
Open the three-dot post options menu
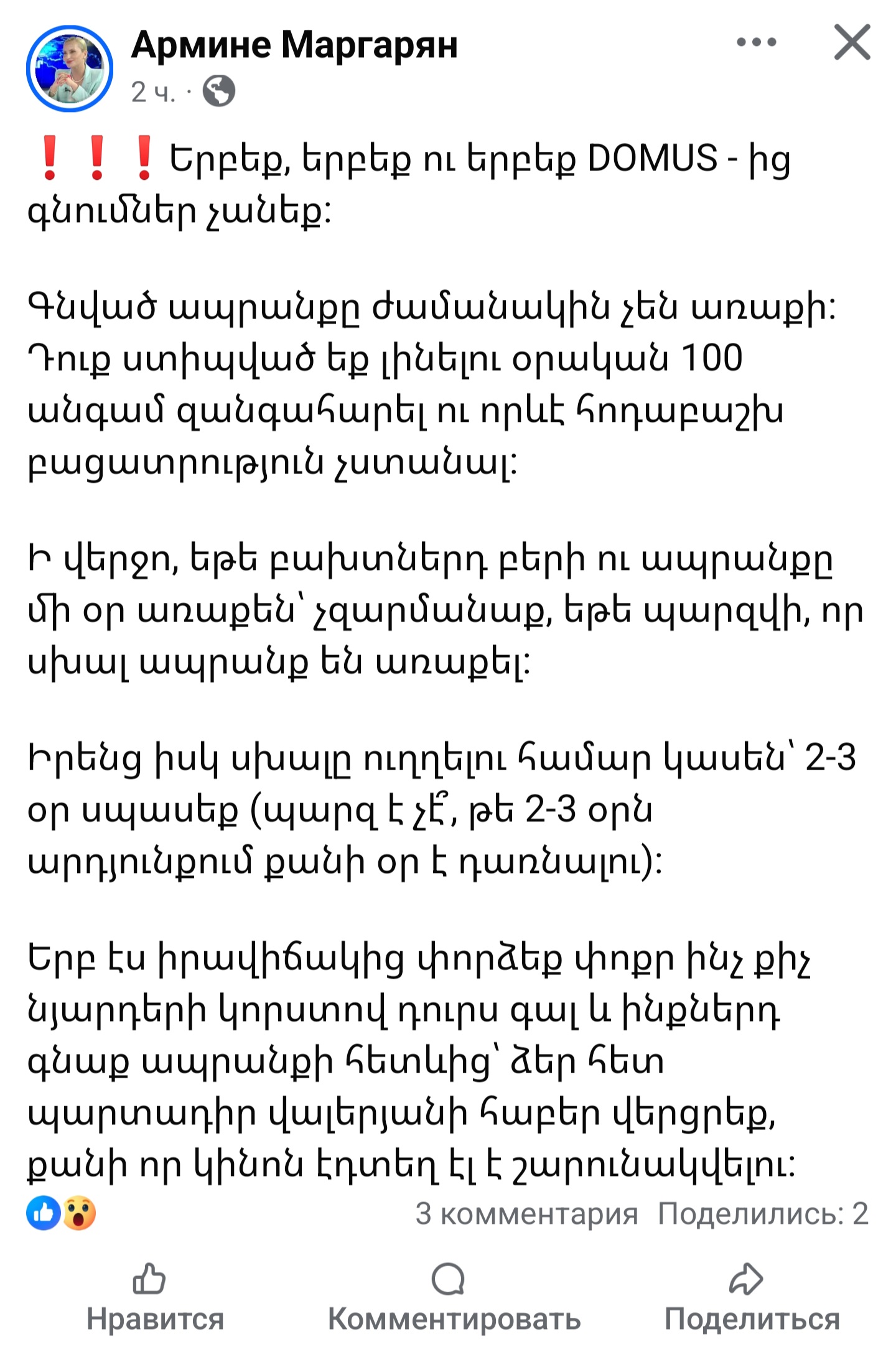pyautogui.click(x=756, y=43)
